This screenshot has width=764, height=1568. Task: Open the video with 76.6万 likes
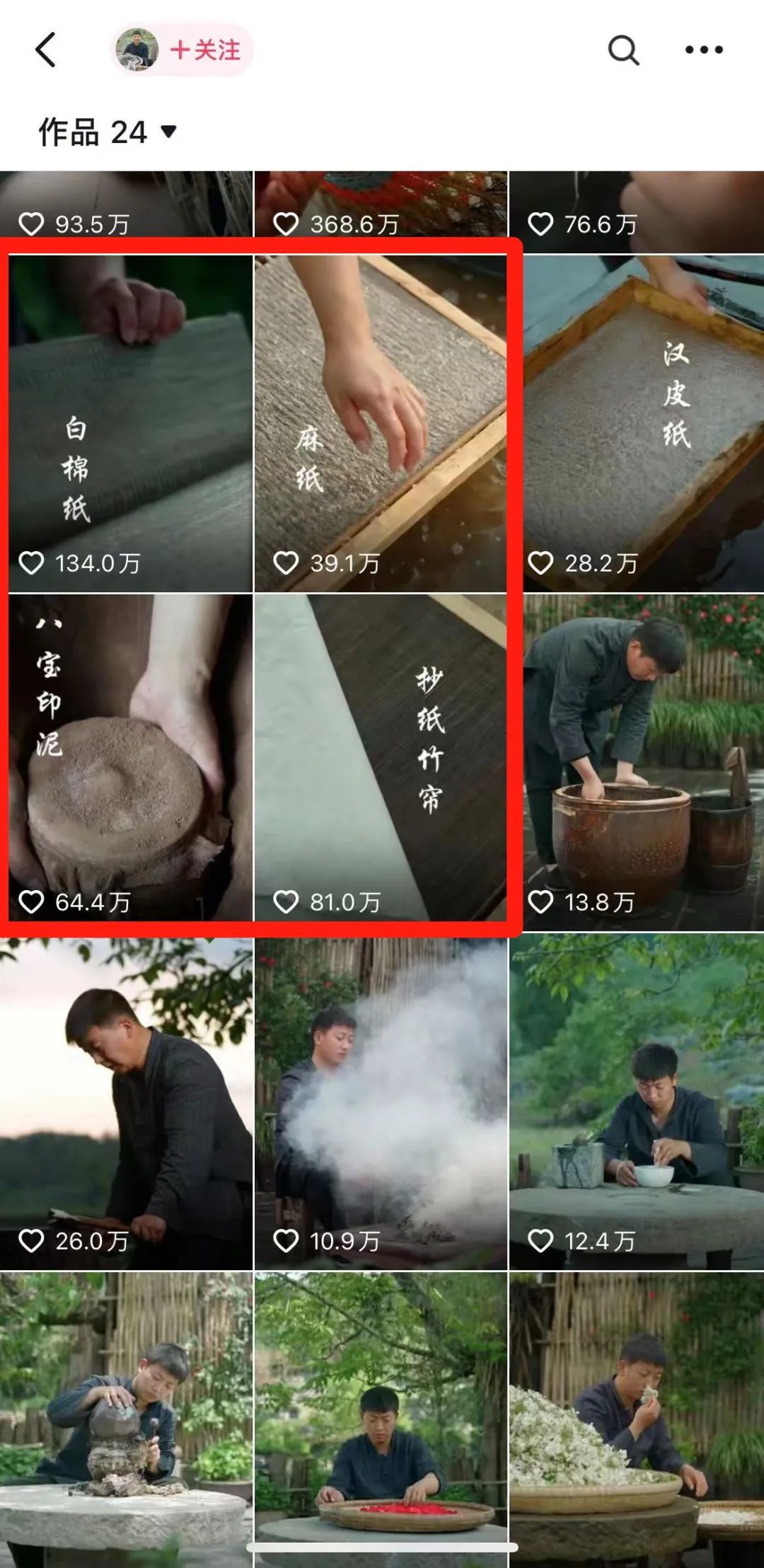[x=637, y=212]
